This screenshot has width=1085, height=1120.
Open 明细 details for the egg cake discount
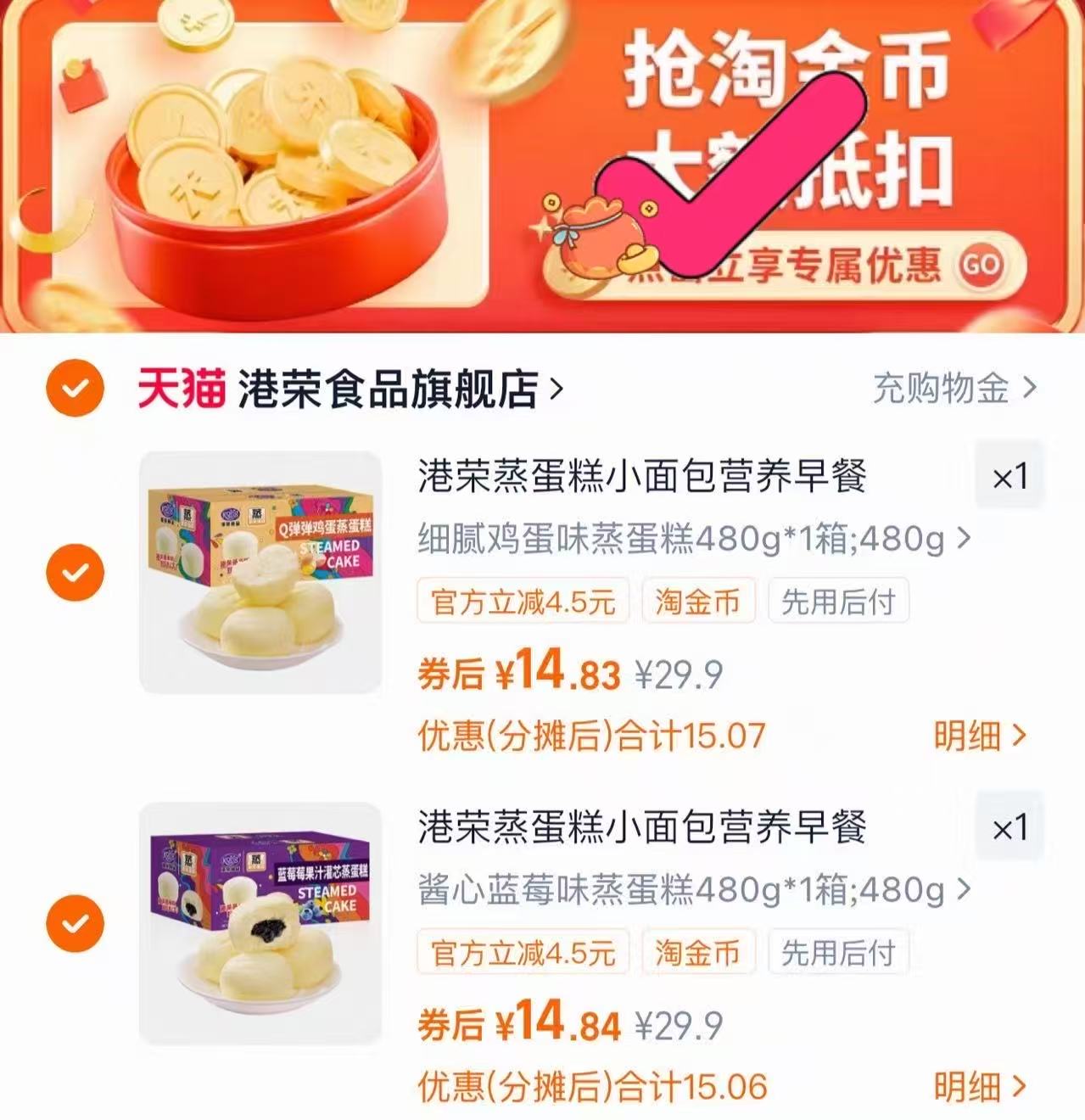coord(978,735)
